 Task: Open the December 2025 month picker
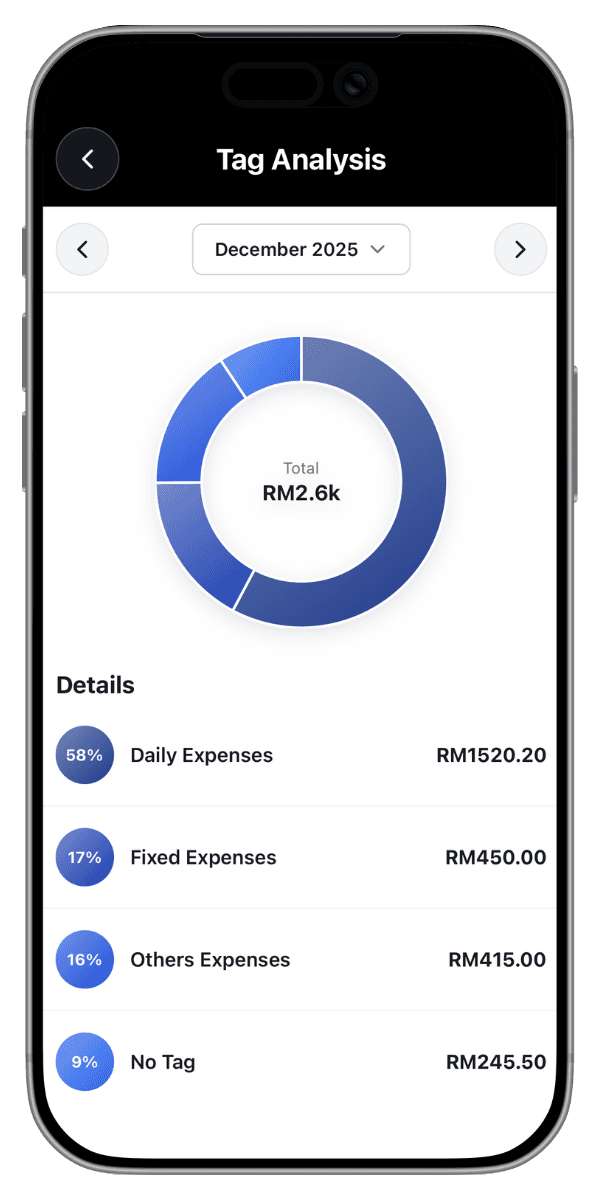coord(301,249)
